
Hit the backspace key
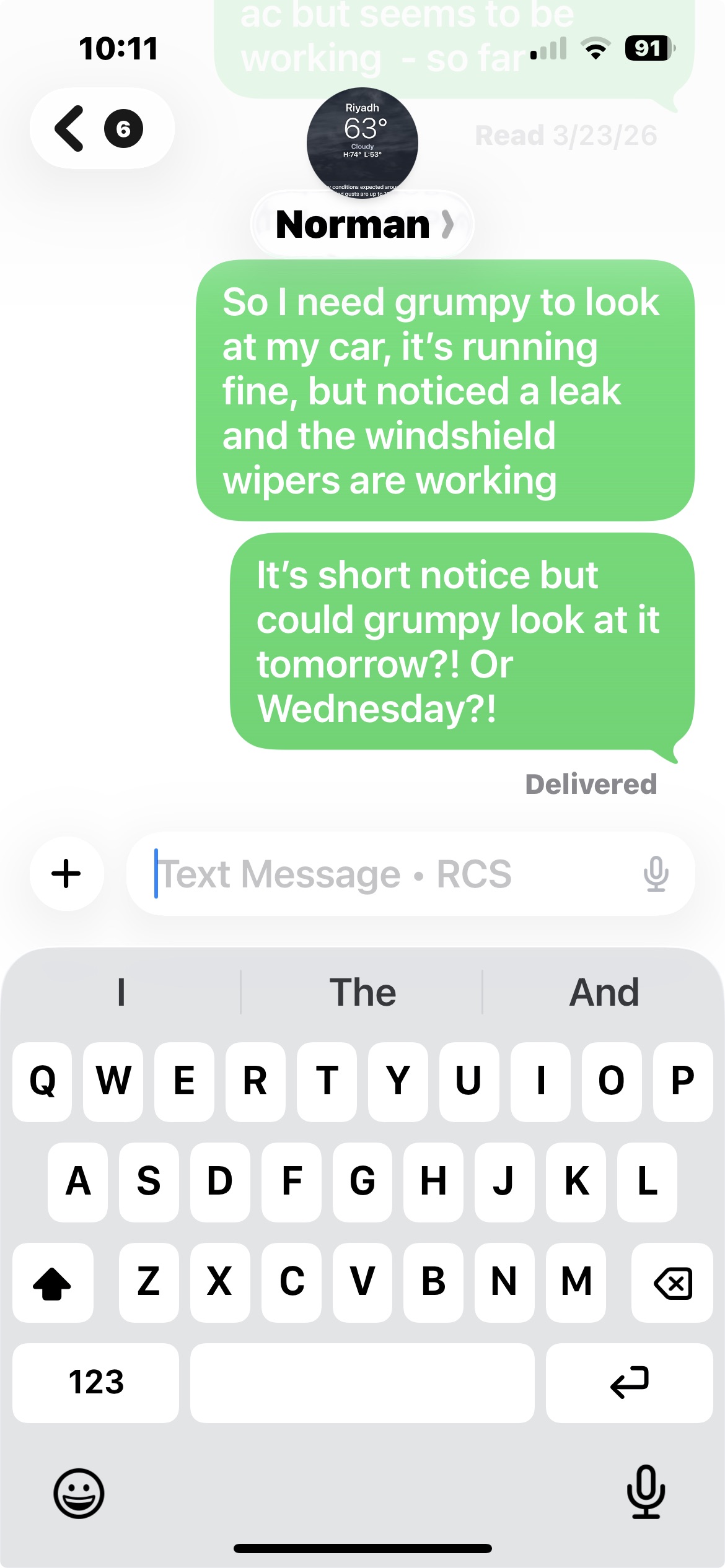[x=672, y=1282]
